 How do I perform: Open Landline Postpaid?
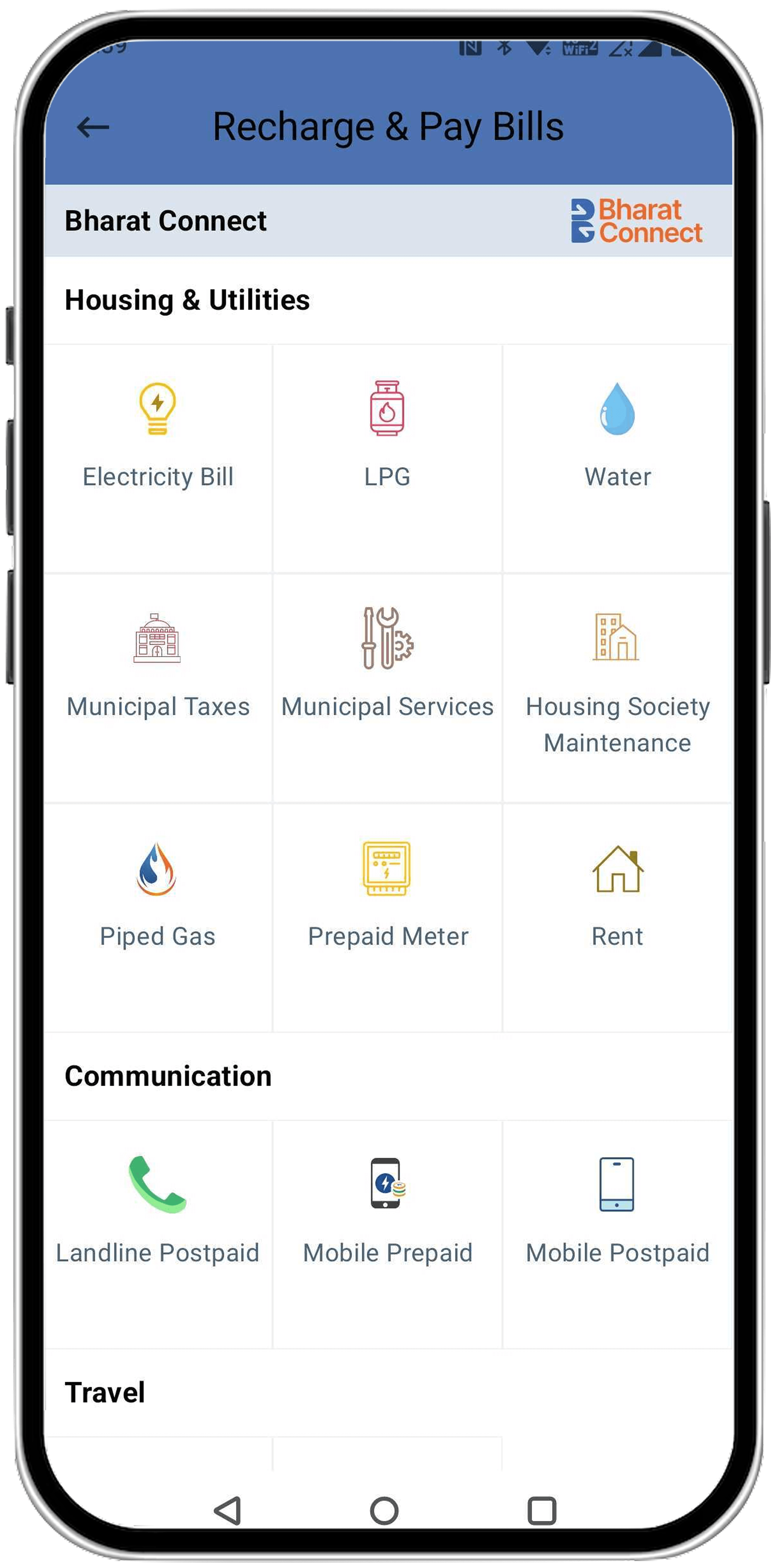[158, 1211]
